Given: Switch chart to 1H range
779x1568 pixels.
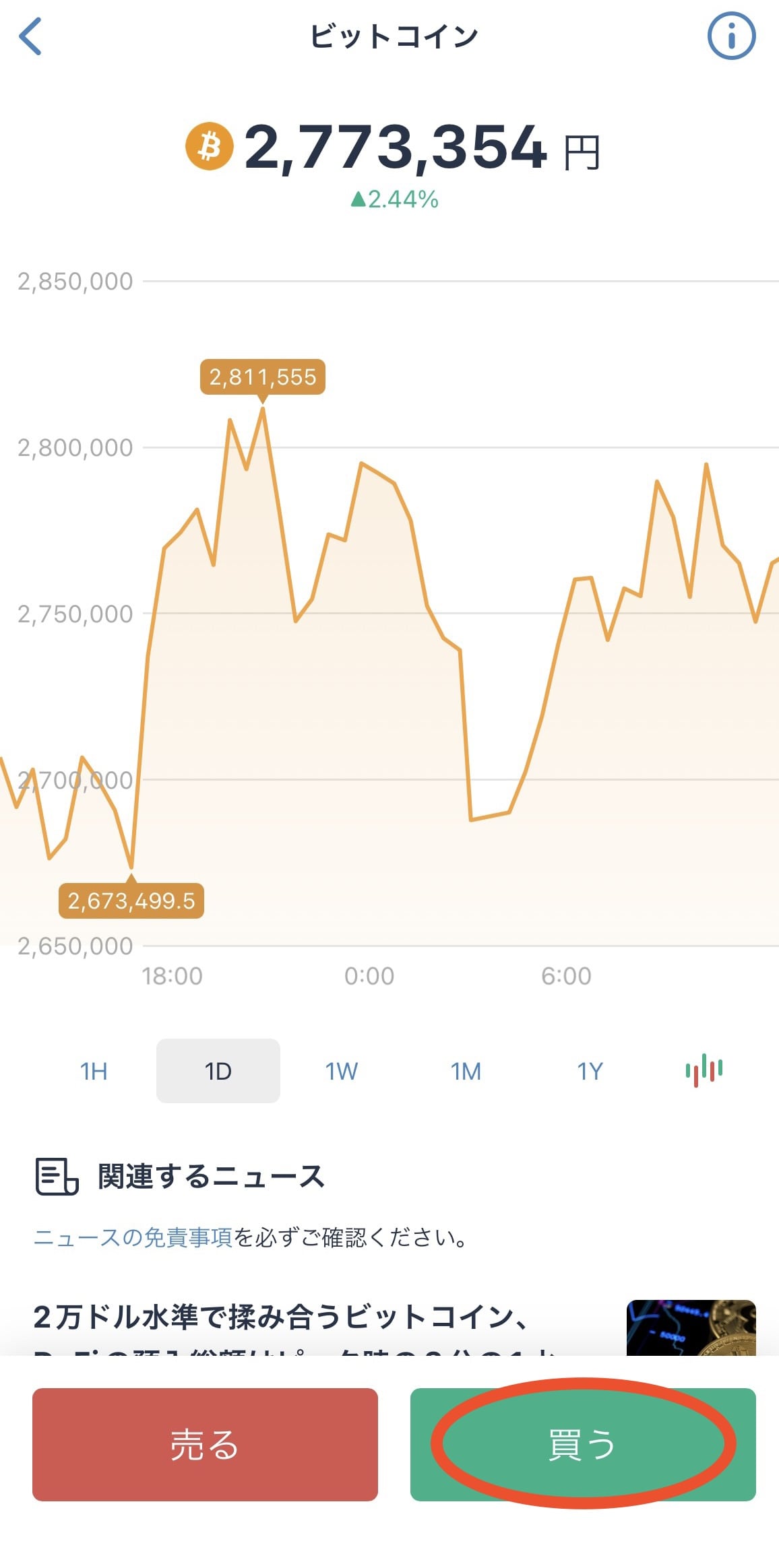Looking at the screenshot, I should coord(94,1071).
